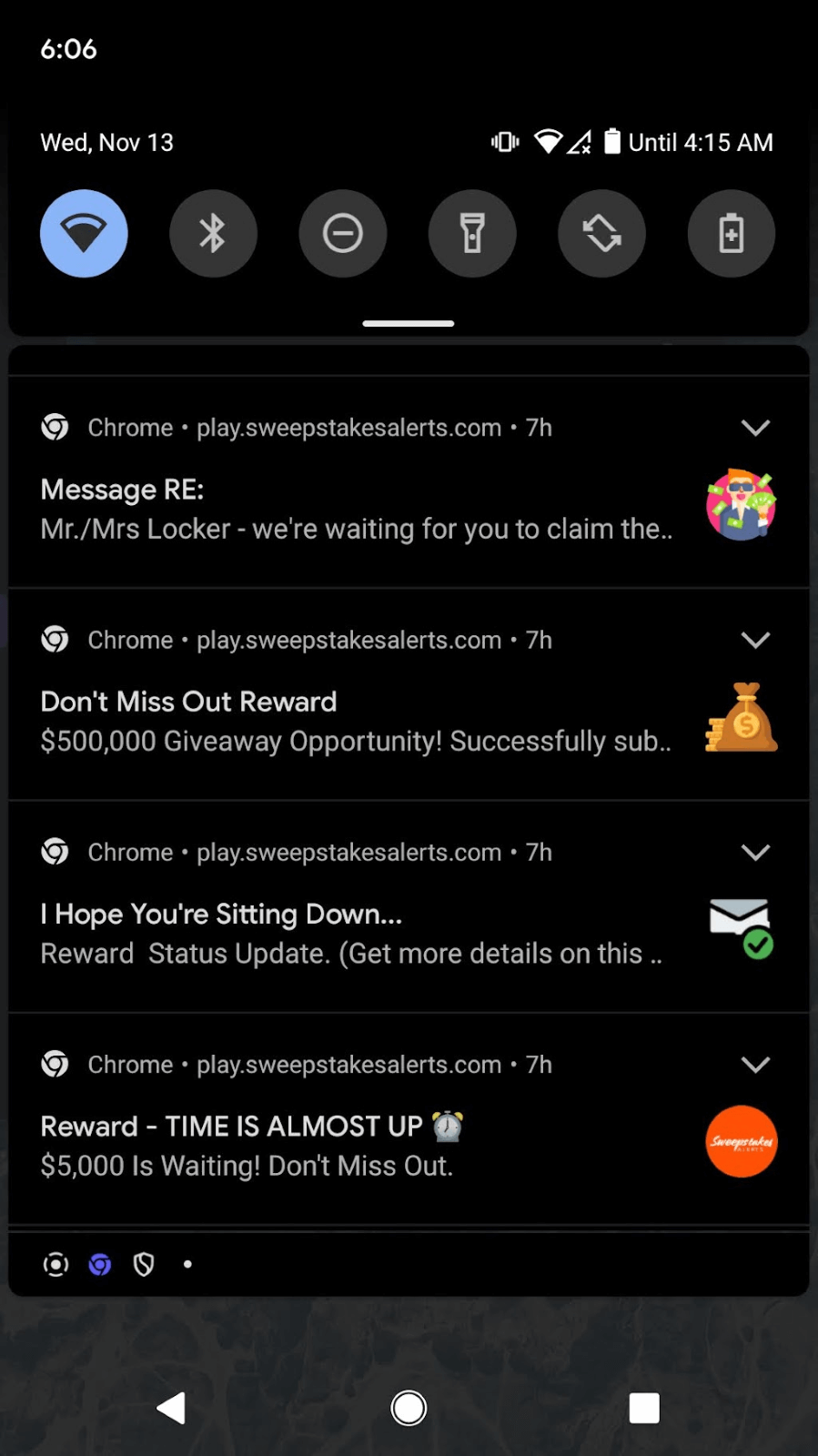Toggle Battery Saver
The image size is (818, 1456).
(x=731, y=234)
